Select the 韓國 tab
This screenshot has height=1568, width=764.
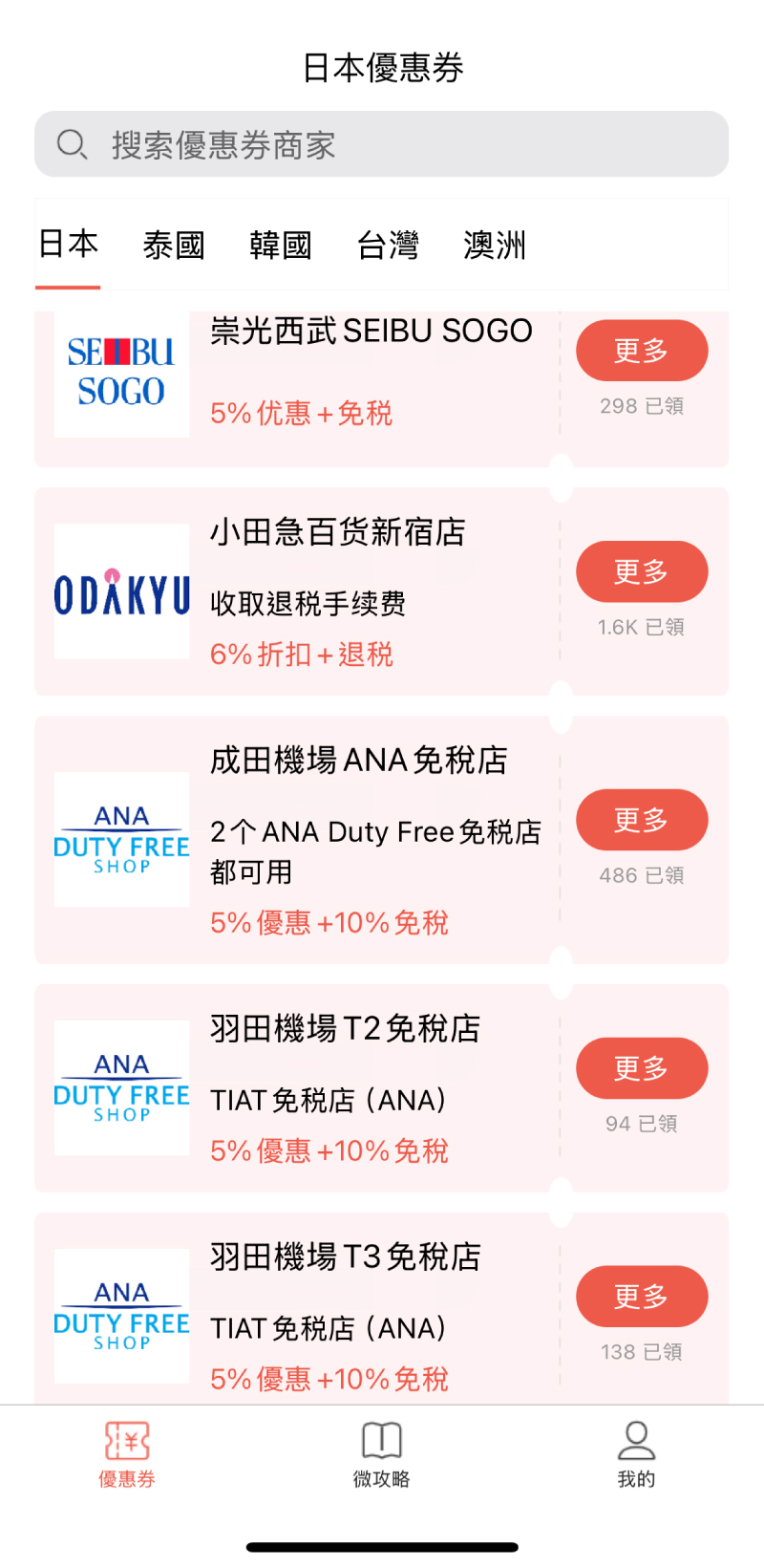[281, 246]
